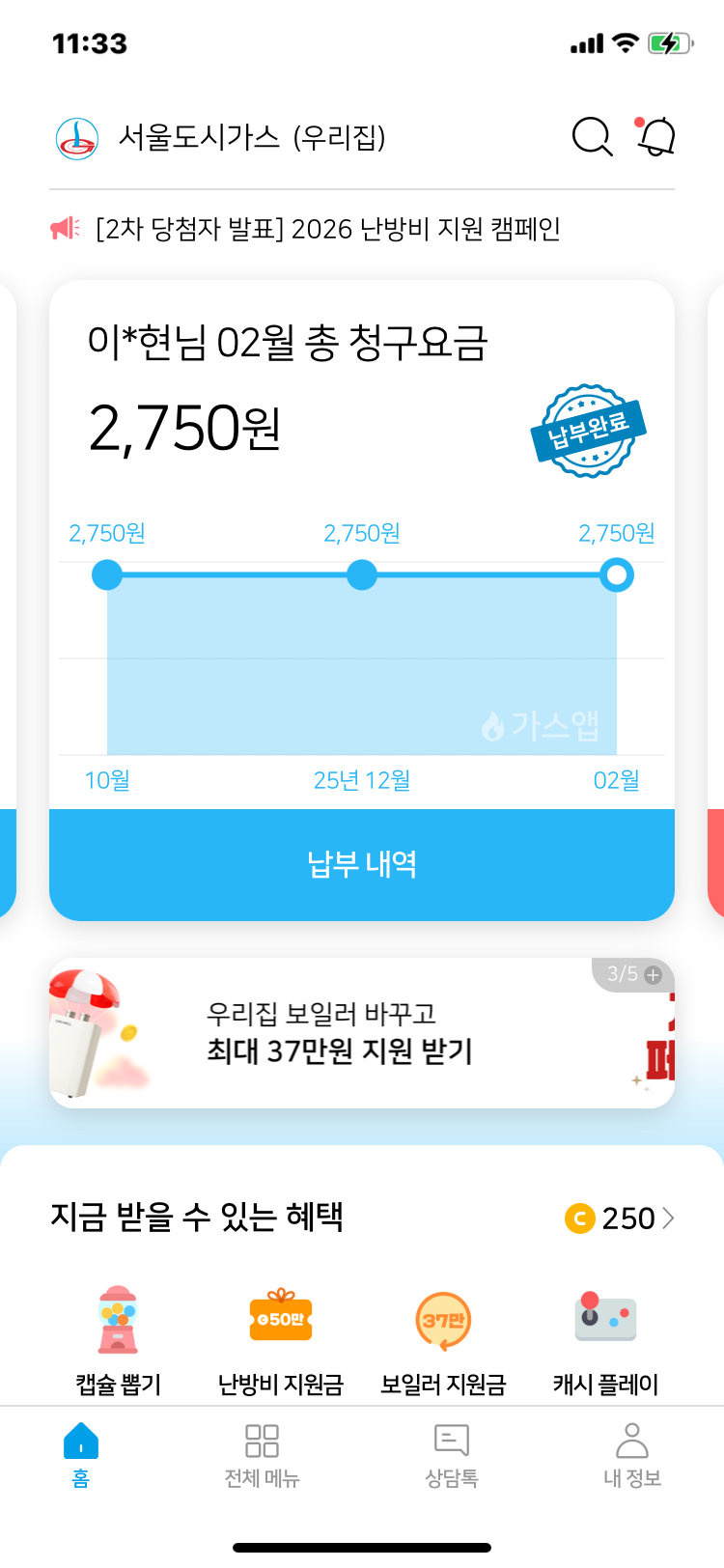The height and width of the screenshot is (1568, 724).
Task: Go to the 홈 tab
Action: [x=81, y=1455]
